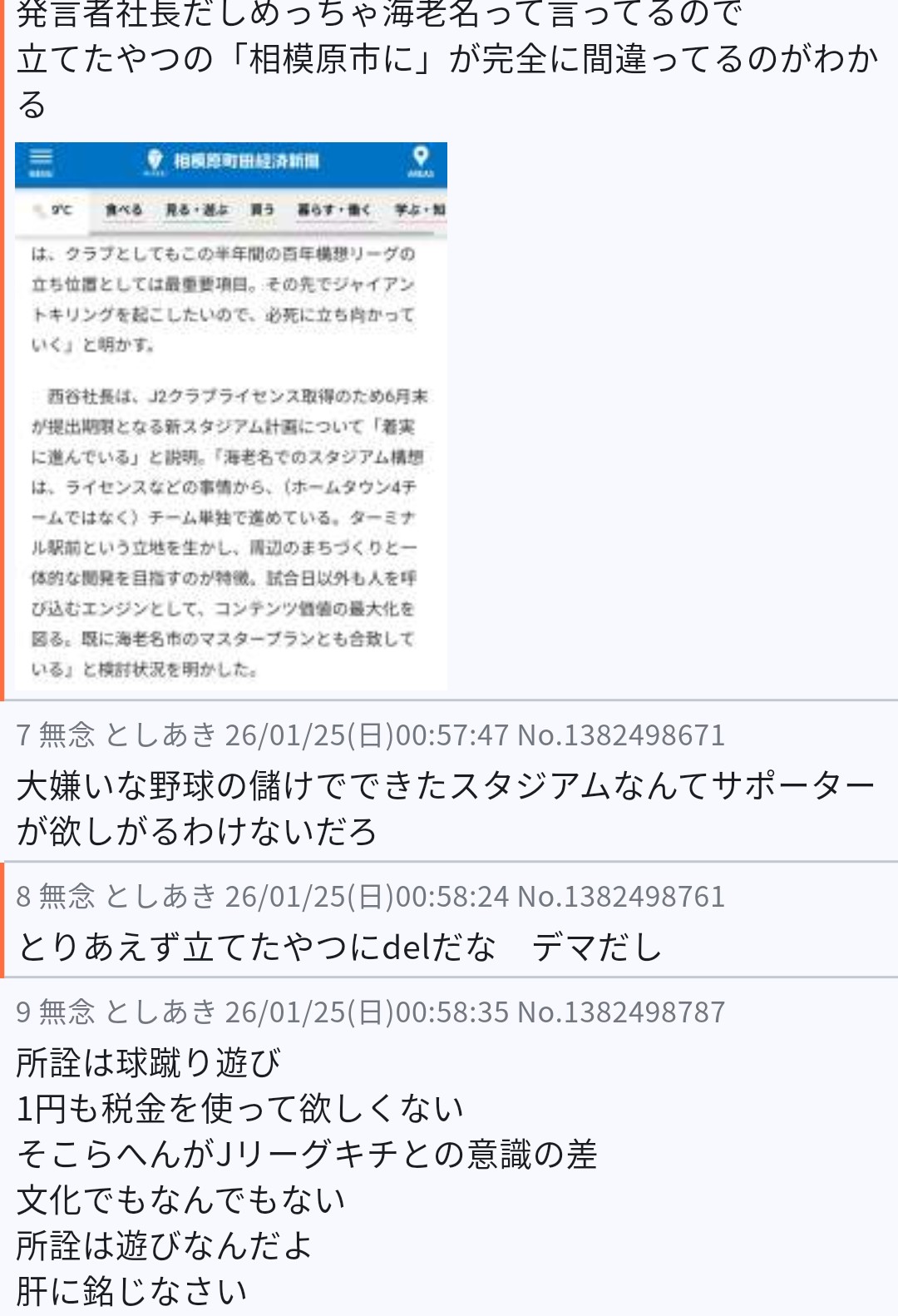This screenshot has height=1316, width=898.
Task: Open post No.1382498787 by としあき
Action: (620, 1012)
